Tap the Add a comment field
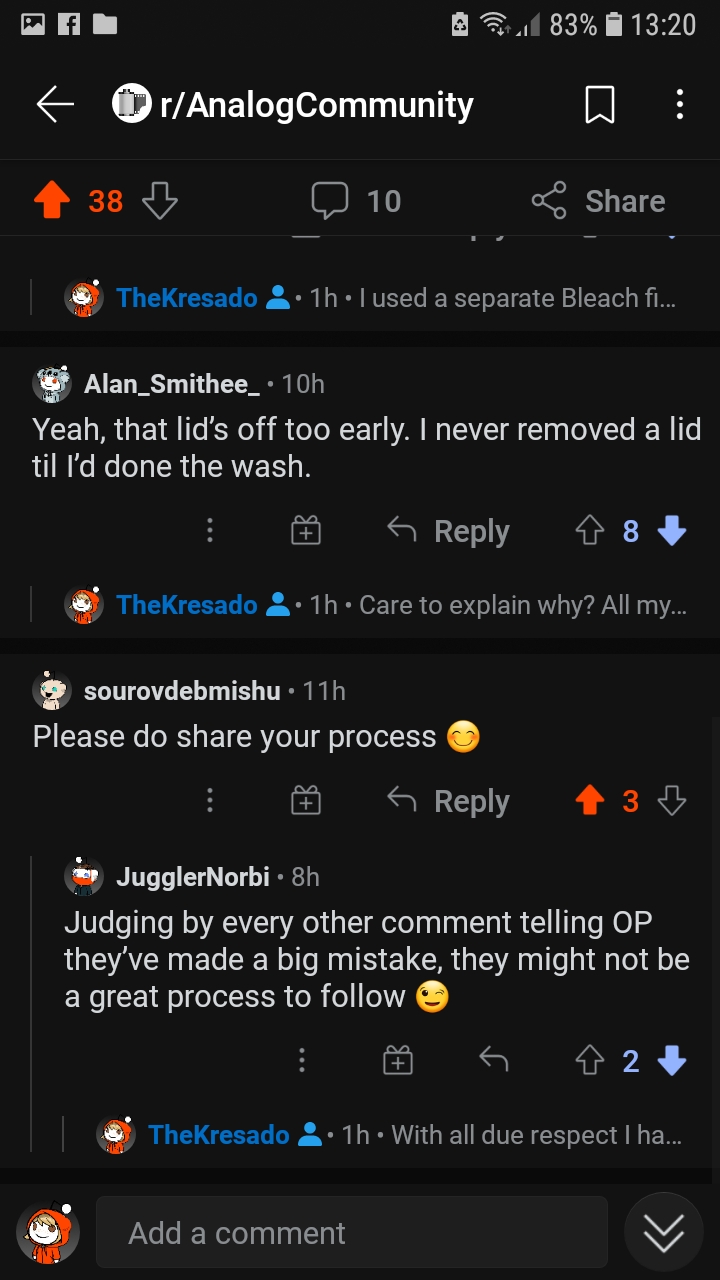The image size is (720, 1280). click(352, 1233)
